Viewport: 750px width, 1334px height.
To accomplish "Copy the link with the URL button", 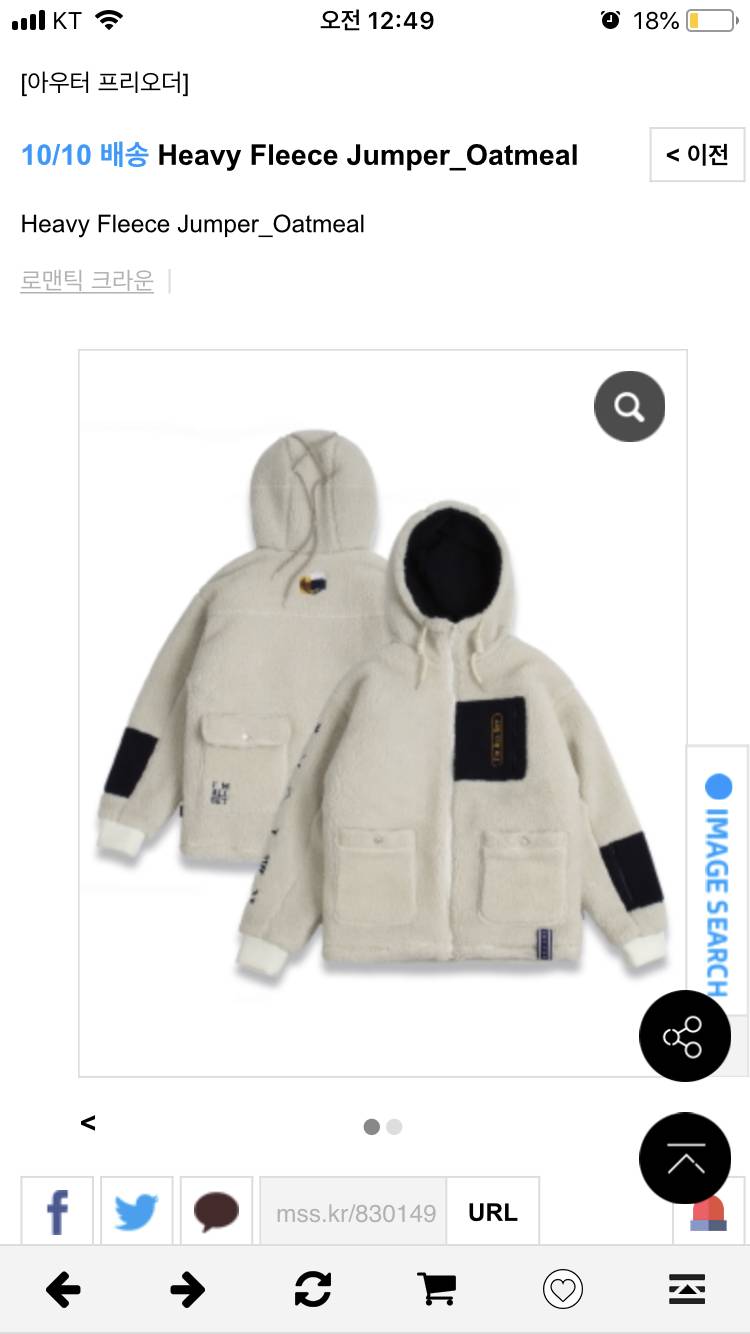I will coord(493,1212).
